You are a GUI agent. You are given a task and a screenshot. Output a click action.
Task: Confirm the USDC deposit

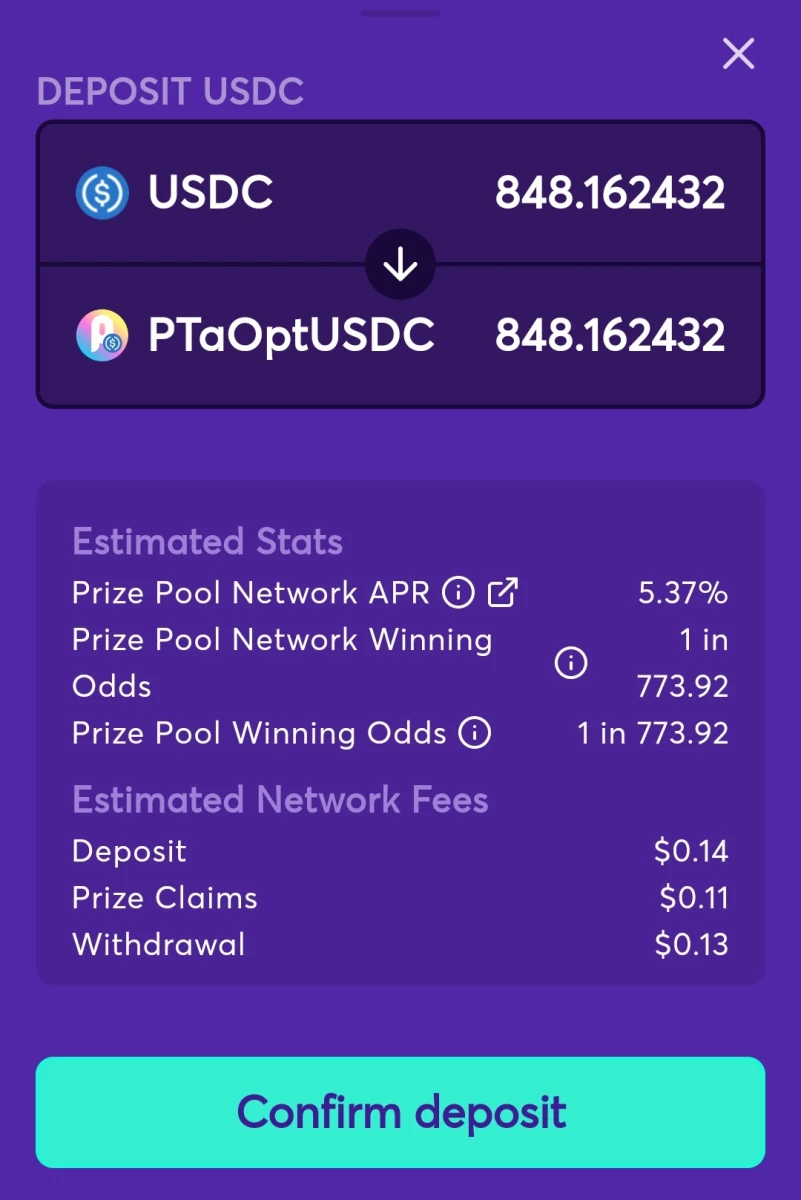[400, 1112]
